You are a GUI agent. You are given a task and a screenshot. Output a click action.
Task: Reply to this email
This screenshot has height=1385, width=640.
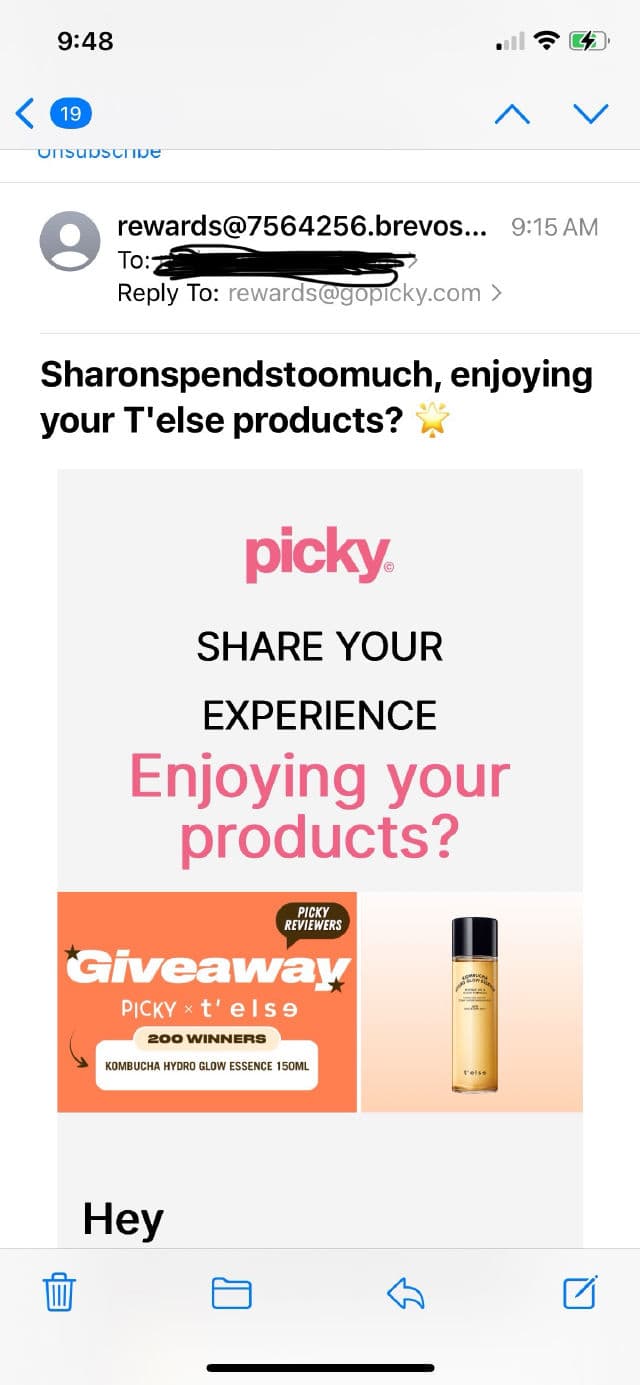click(405, 1294)
